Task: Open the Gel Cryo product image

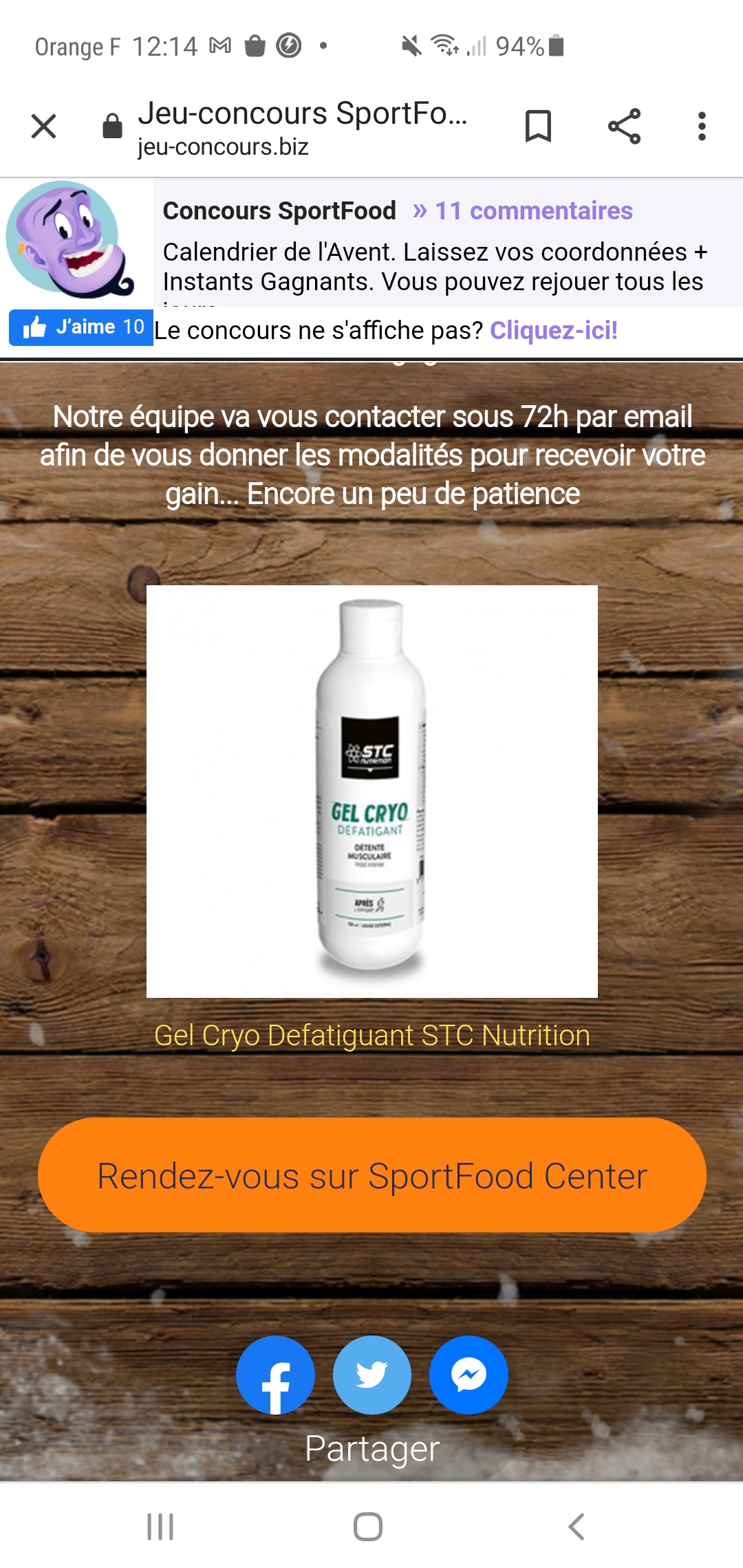Action: pyautogui.click(x=371, y=791)
